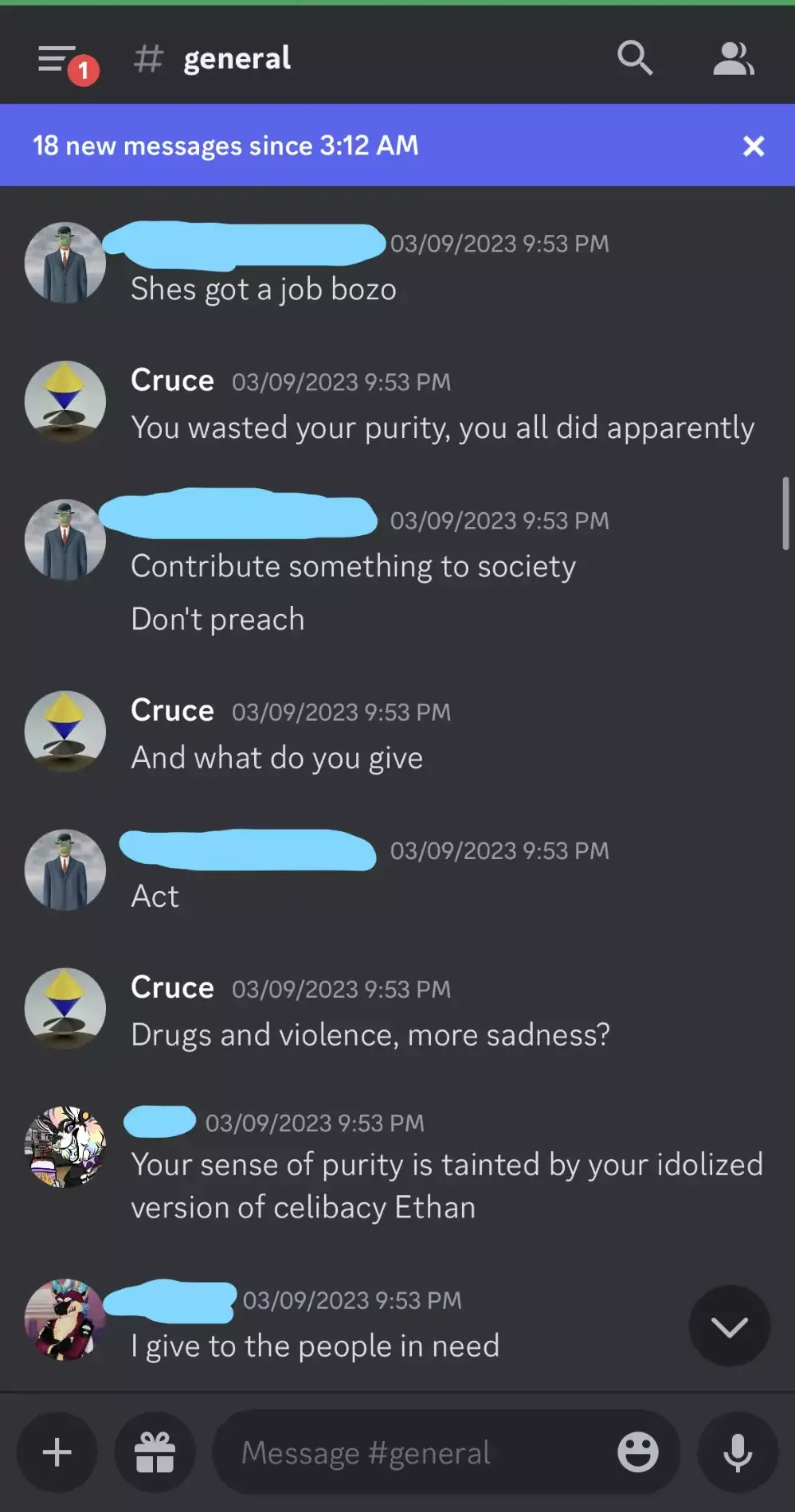This screenshot has width=795, height=1512.
Task: Tap the general channel title
Action: point(237,58)
